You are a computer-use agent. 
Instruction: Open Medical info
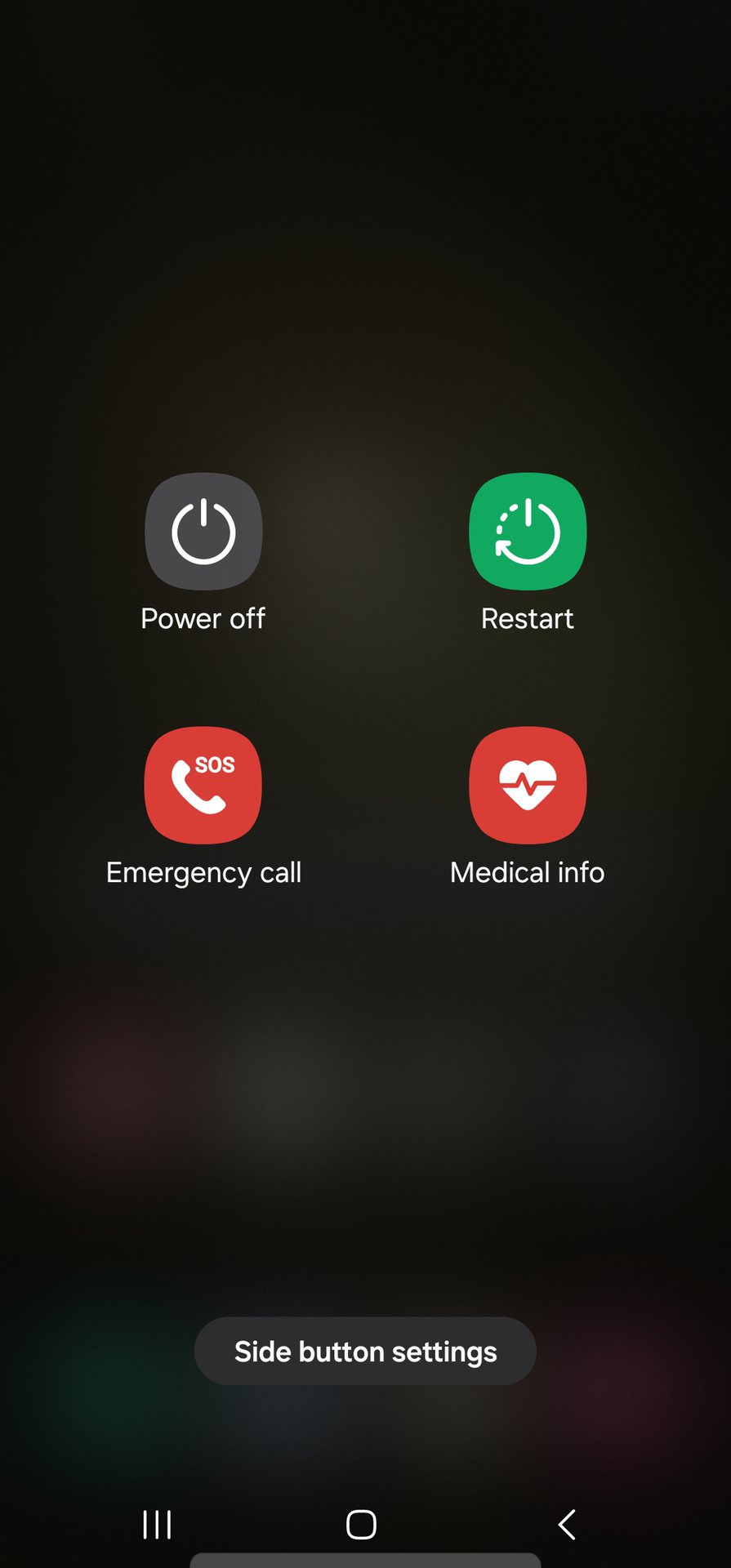528,786
